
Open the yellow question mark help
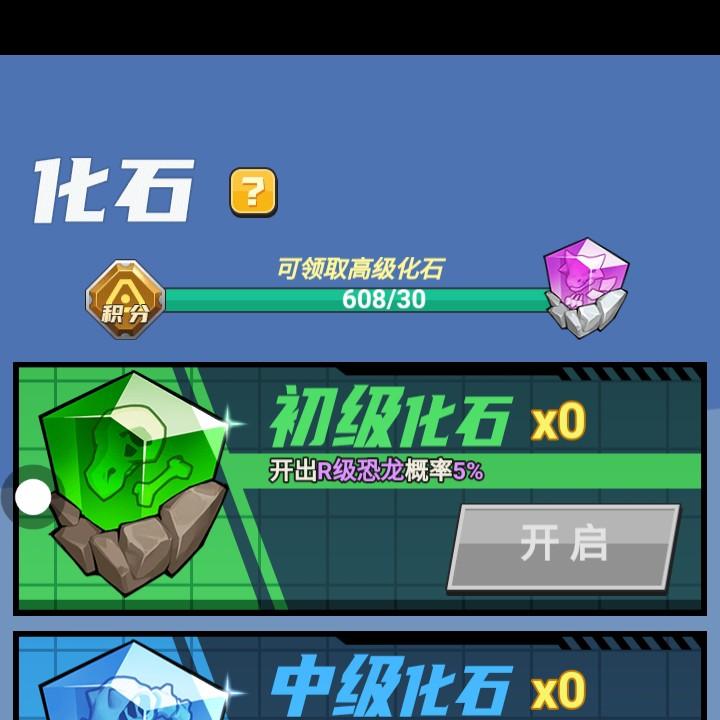(x=253, y=190)
